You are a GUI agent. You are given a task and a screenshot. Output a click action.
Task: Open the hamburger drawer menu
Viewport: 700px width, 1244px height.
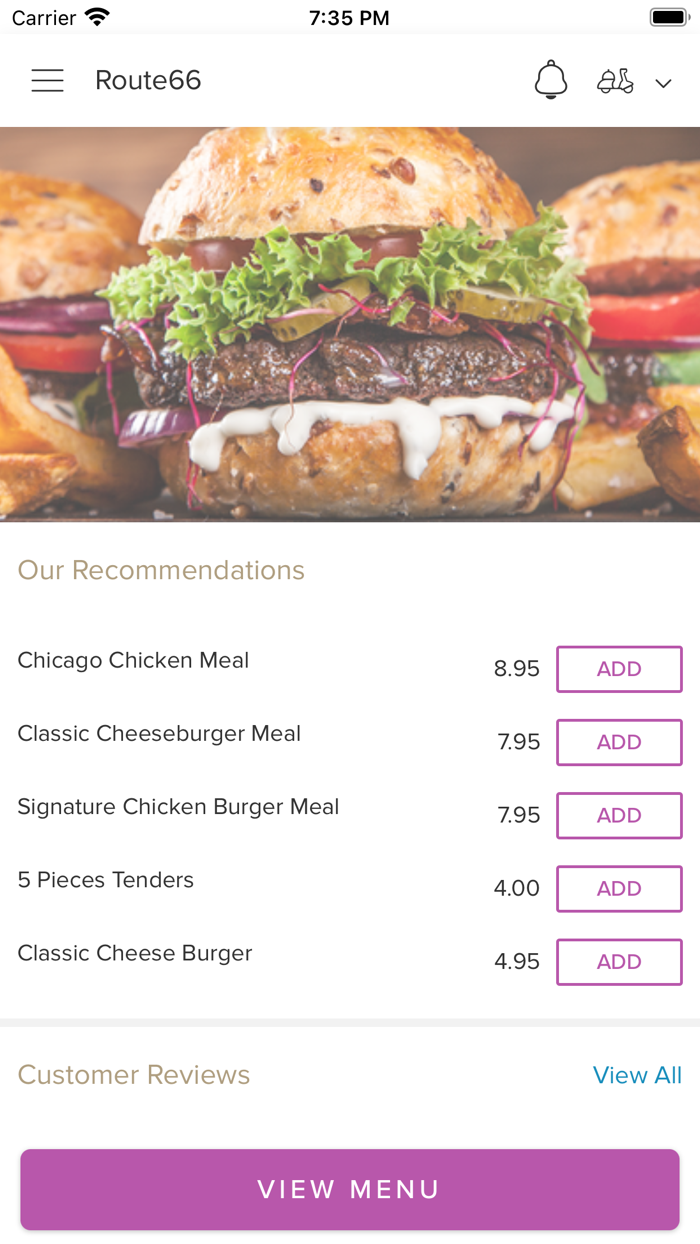(47, 81)
